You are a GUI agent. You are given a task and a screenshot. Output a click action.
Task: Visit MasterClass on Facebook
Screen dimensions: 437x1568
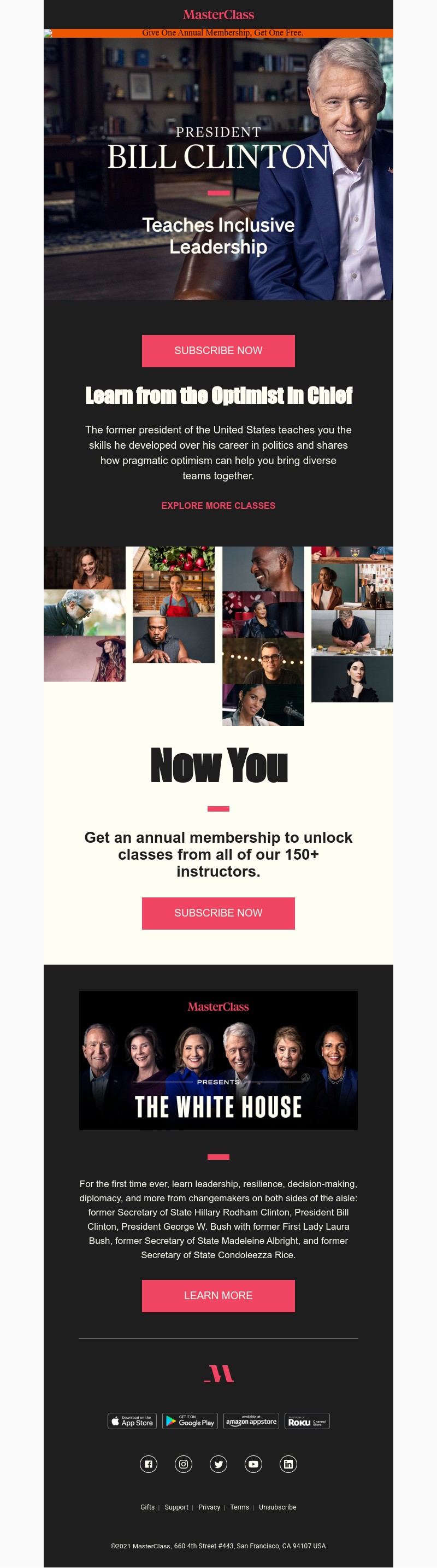[x=149, y=1464]
